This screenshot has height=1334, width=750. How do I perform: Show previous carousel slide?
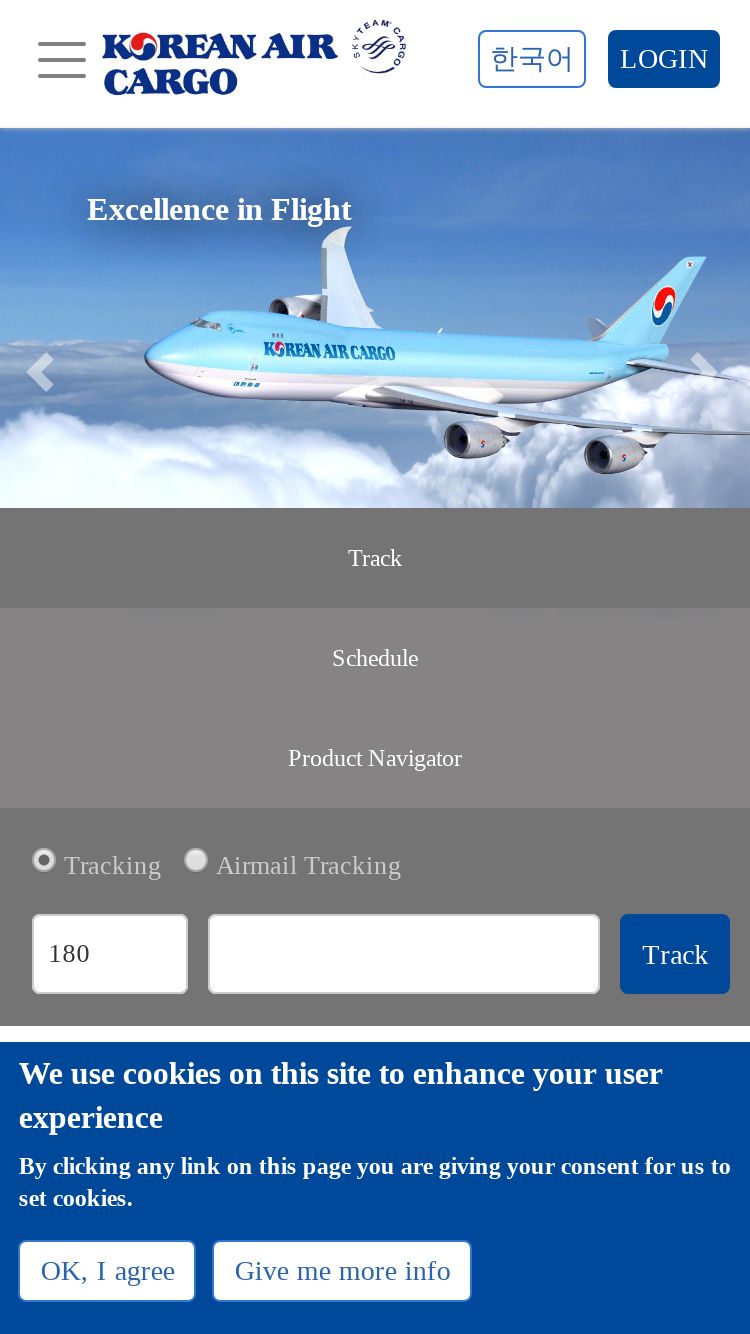tap(39, 372)
